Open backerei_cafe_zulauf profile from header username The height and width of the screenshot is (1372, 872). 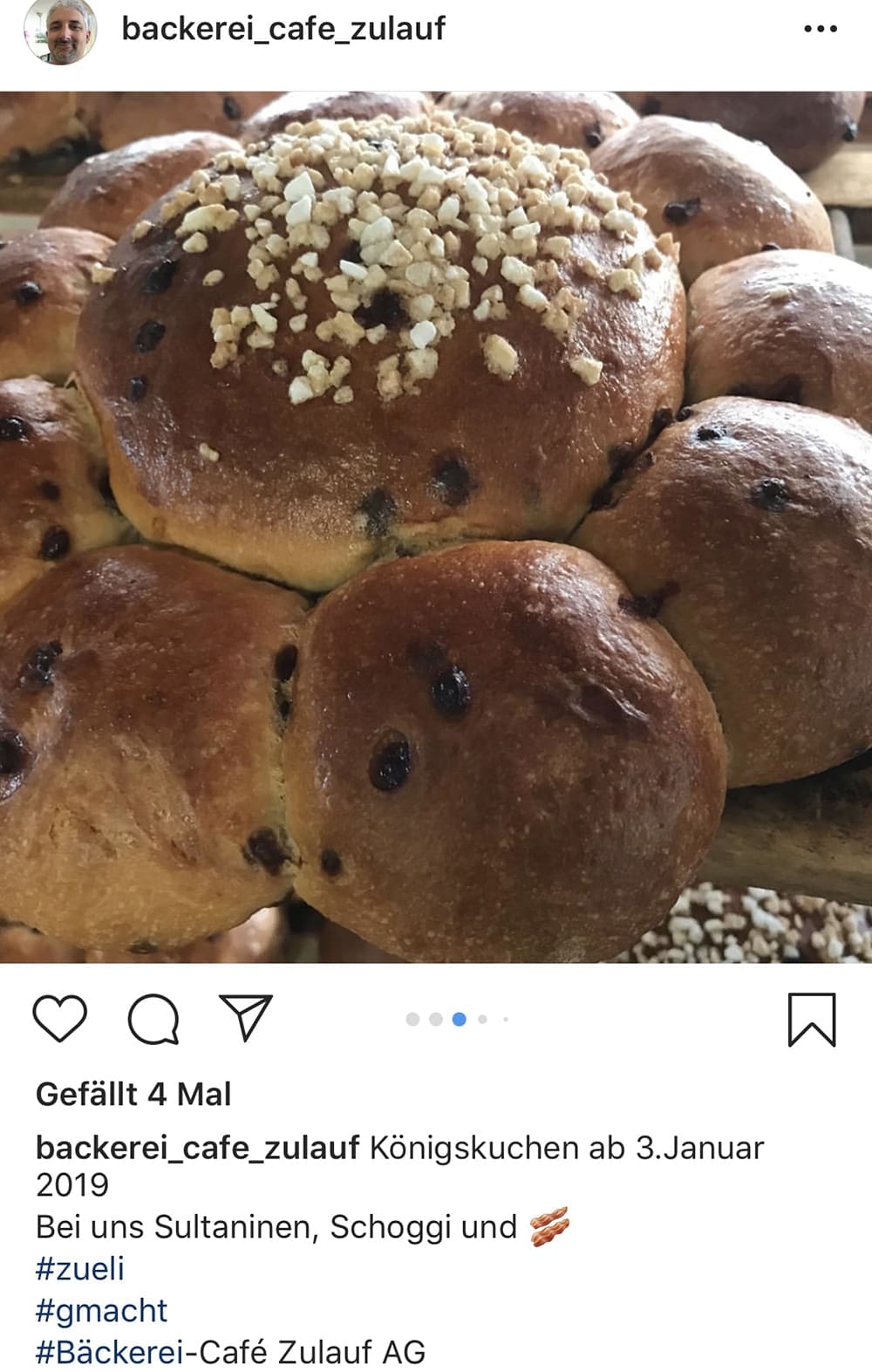283,30
